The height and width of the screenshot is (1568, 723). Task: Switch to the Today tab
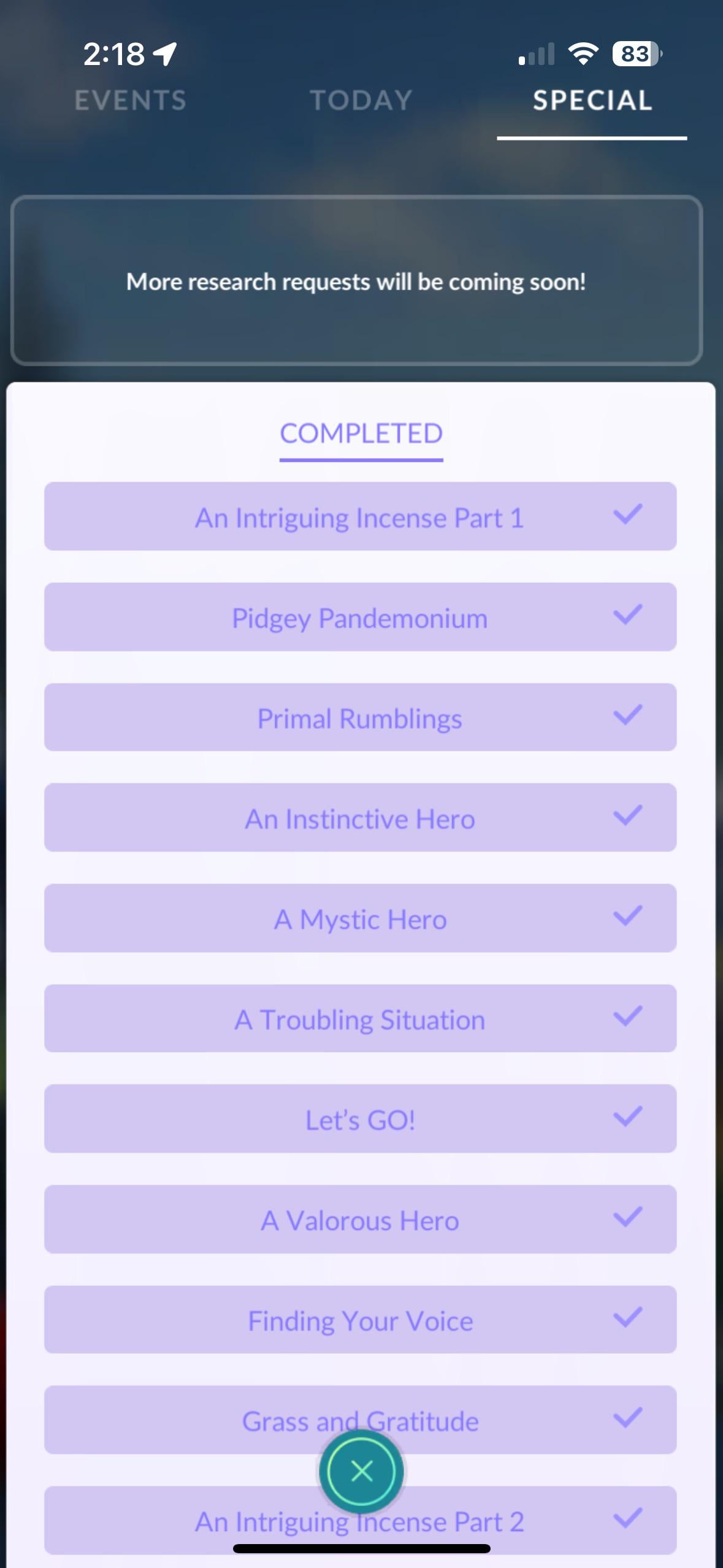pos(361,101)
